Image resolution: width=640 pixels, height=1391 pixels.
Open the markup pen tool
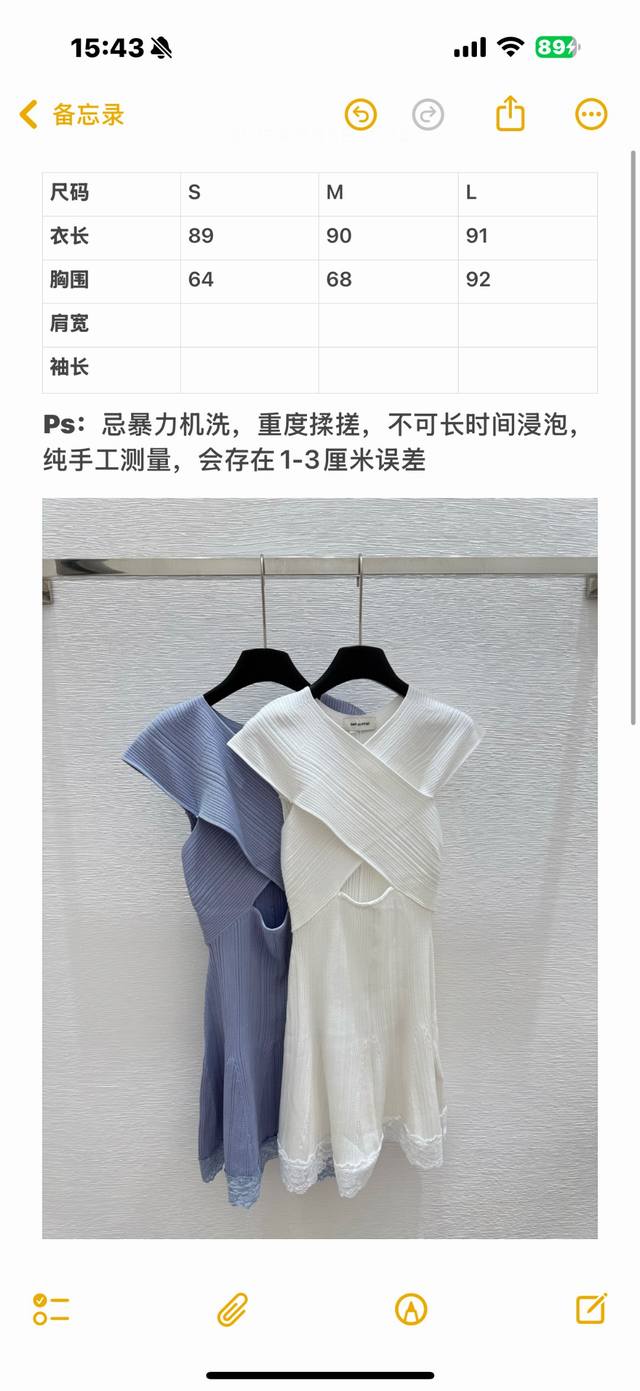(x=411, y=1309)
